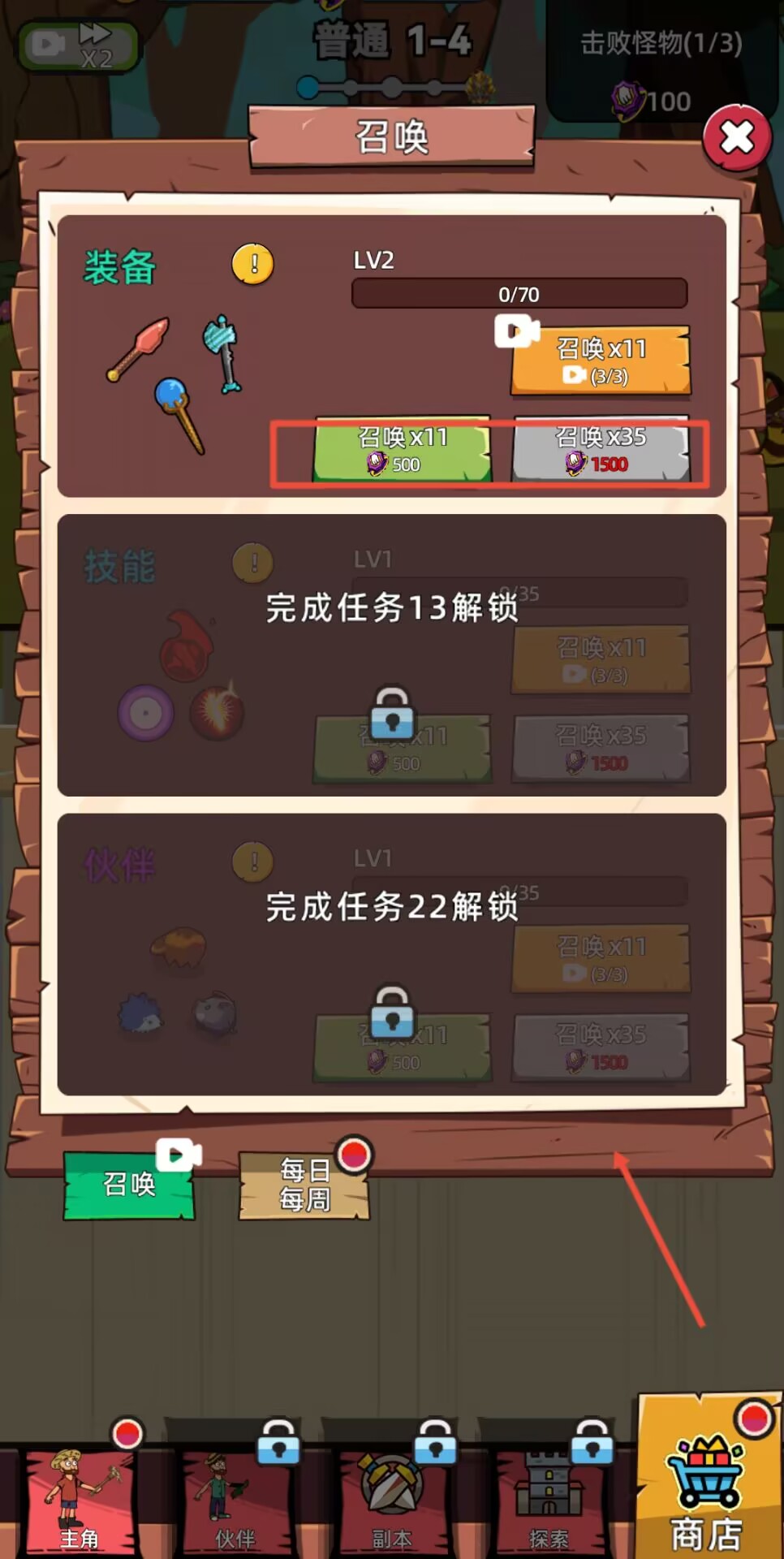Summon equipment x11 for 500 gems
This screenshot has height=1559, width=784.
tap(403, 451)
